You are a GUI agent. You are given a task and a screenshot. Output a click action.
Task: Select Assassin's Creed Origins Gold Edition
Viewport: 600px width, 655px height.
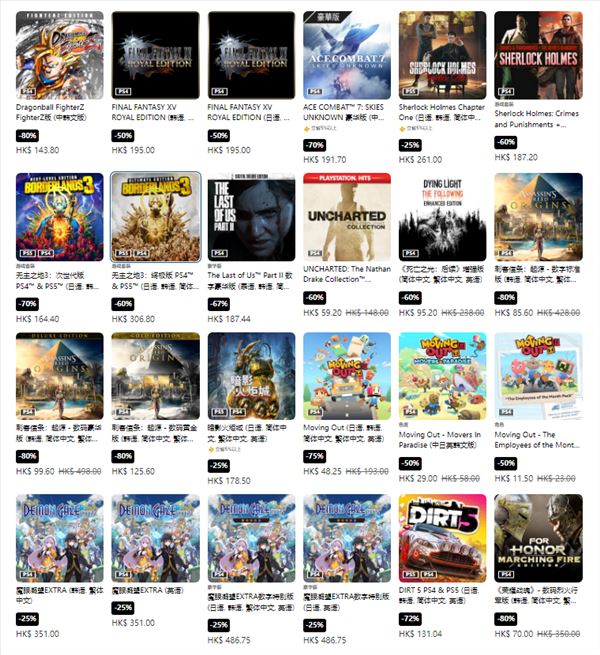155,377
